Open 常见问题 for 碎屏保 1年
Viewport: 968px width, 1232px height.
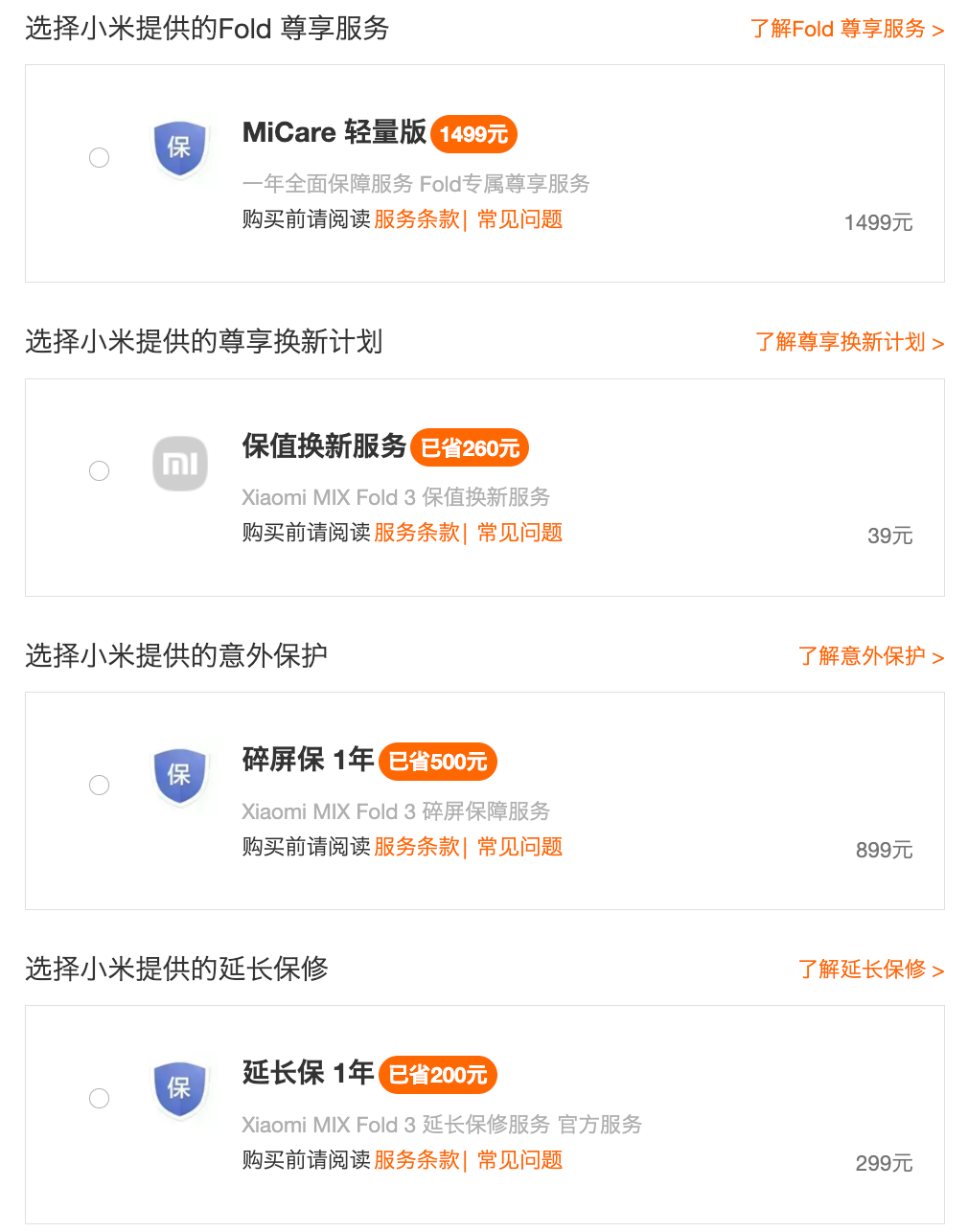coord(519,847)
